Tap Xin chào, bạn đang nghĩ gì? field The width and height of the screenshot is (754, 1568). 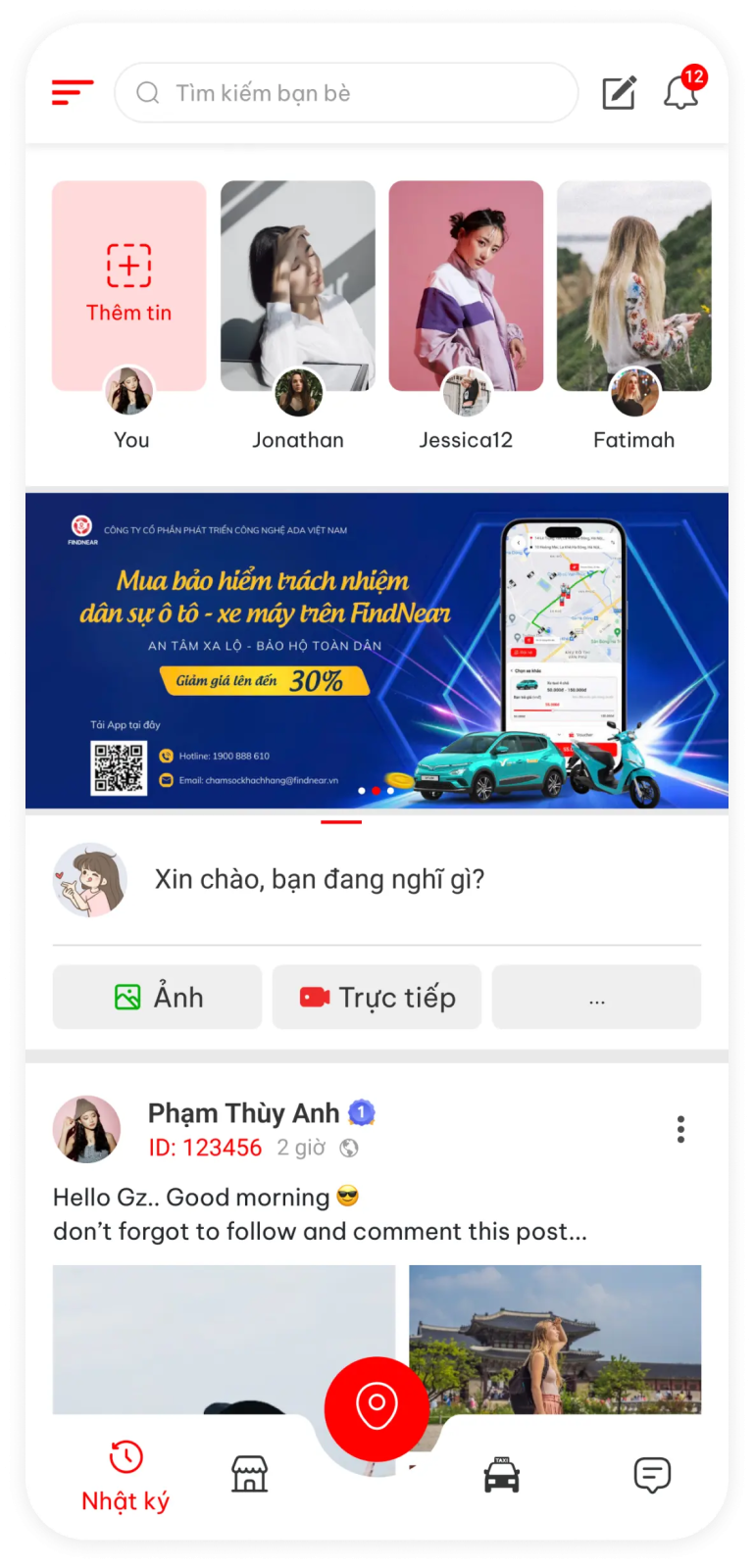click(x=319, y=879)
